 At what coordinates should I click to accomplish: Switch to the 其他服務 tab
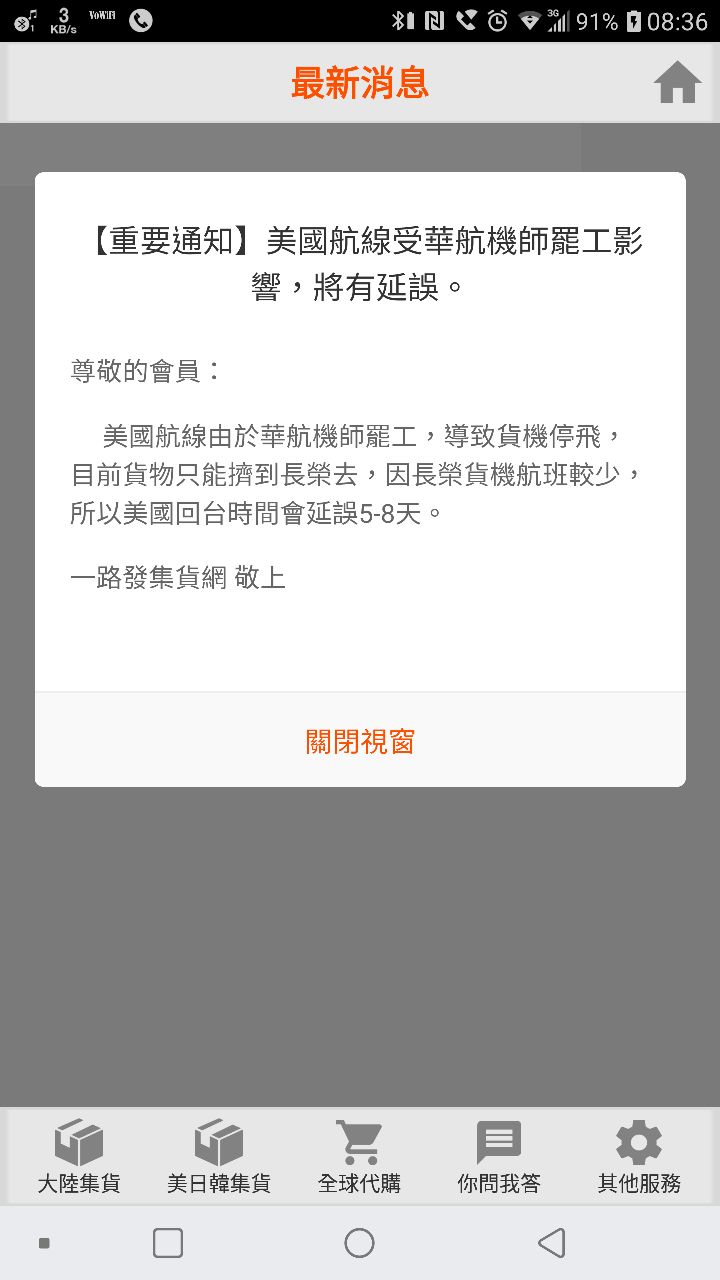pos(639,1157)
